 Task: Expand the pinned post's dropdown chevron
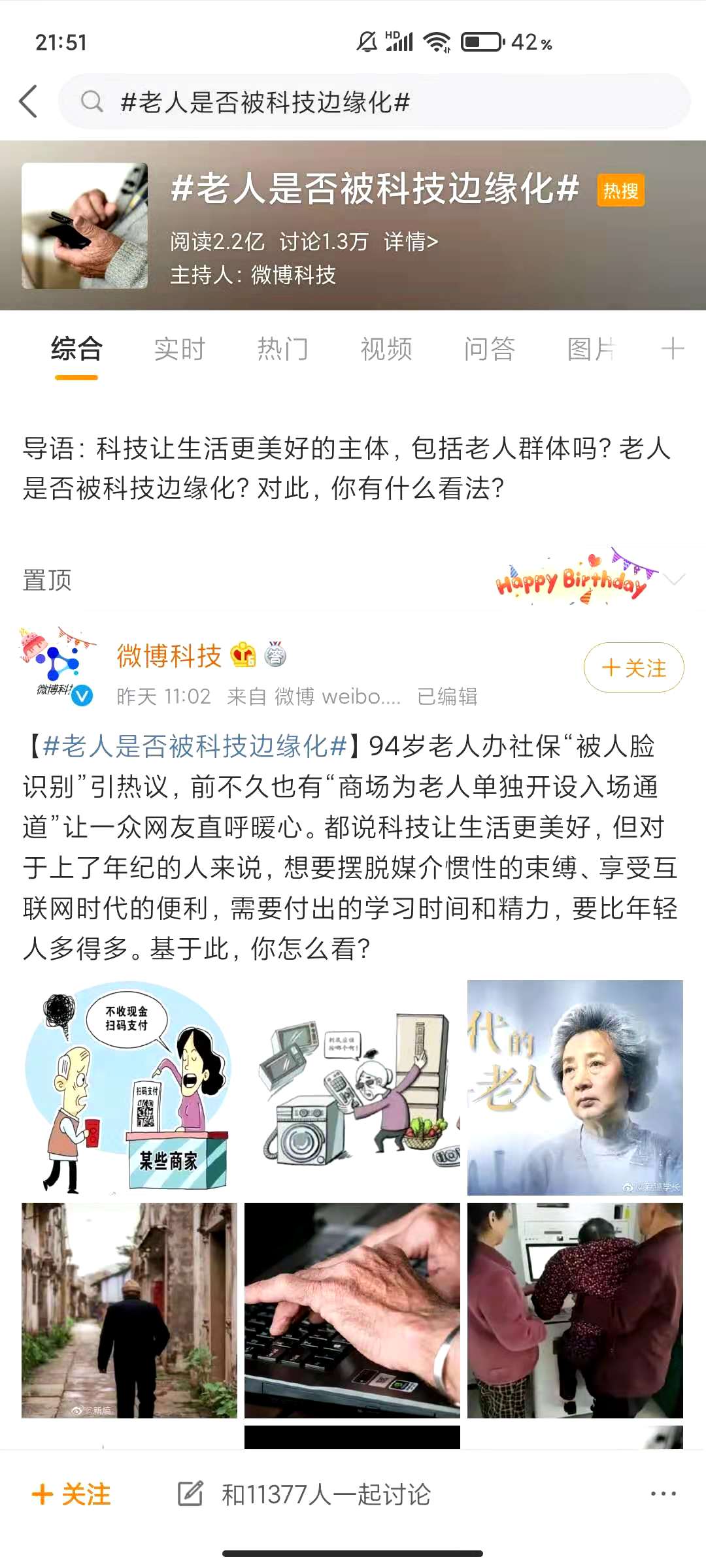coord(674,579)
